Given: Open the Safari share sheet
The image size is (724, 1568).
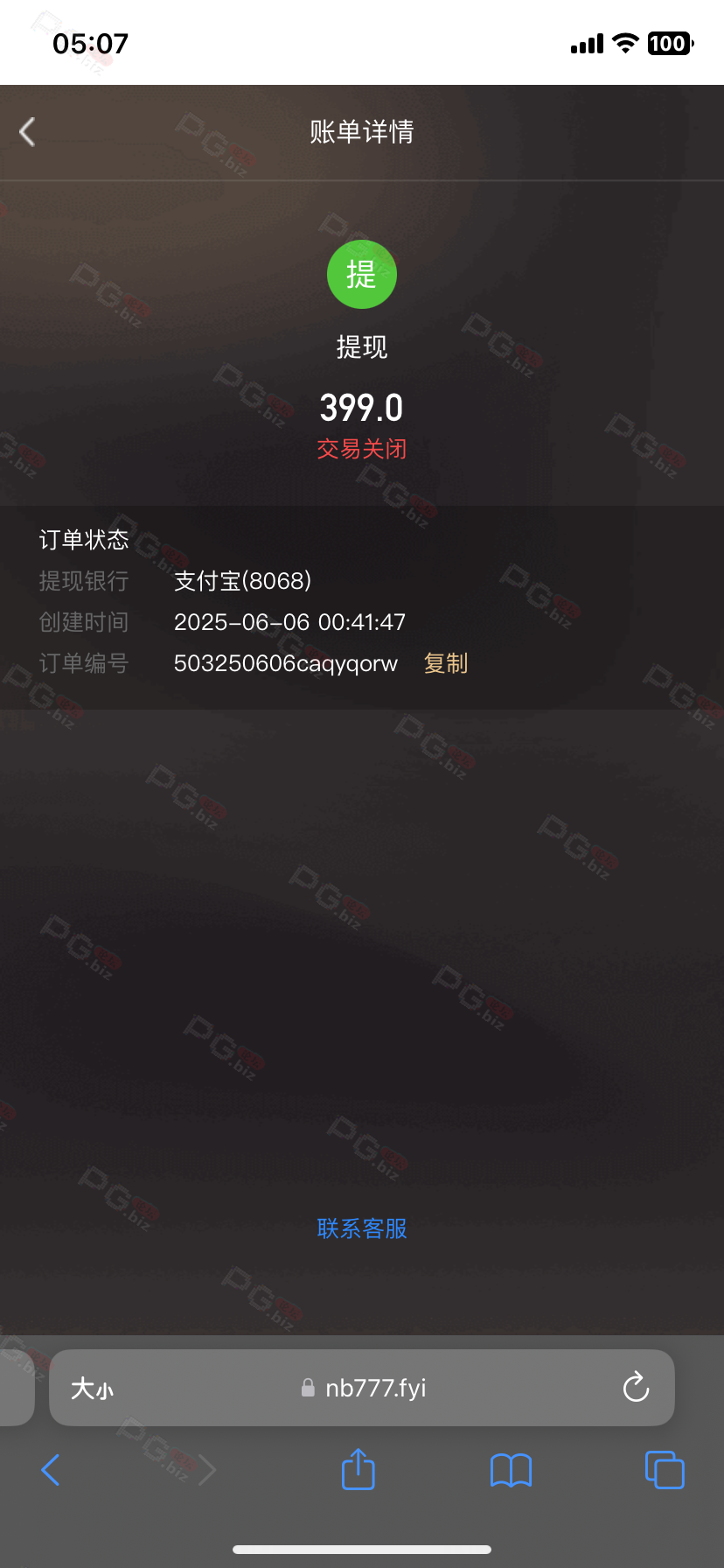Looking at the screenshot, I should (x=358, y=1468).
